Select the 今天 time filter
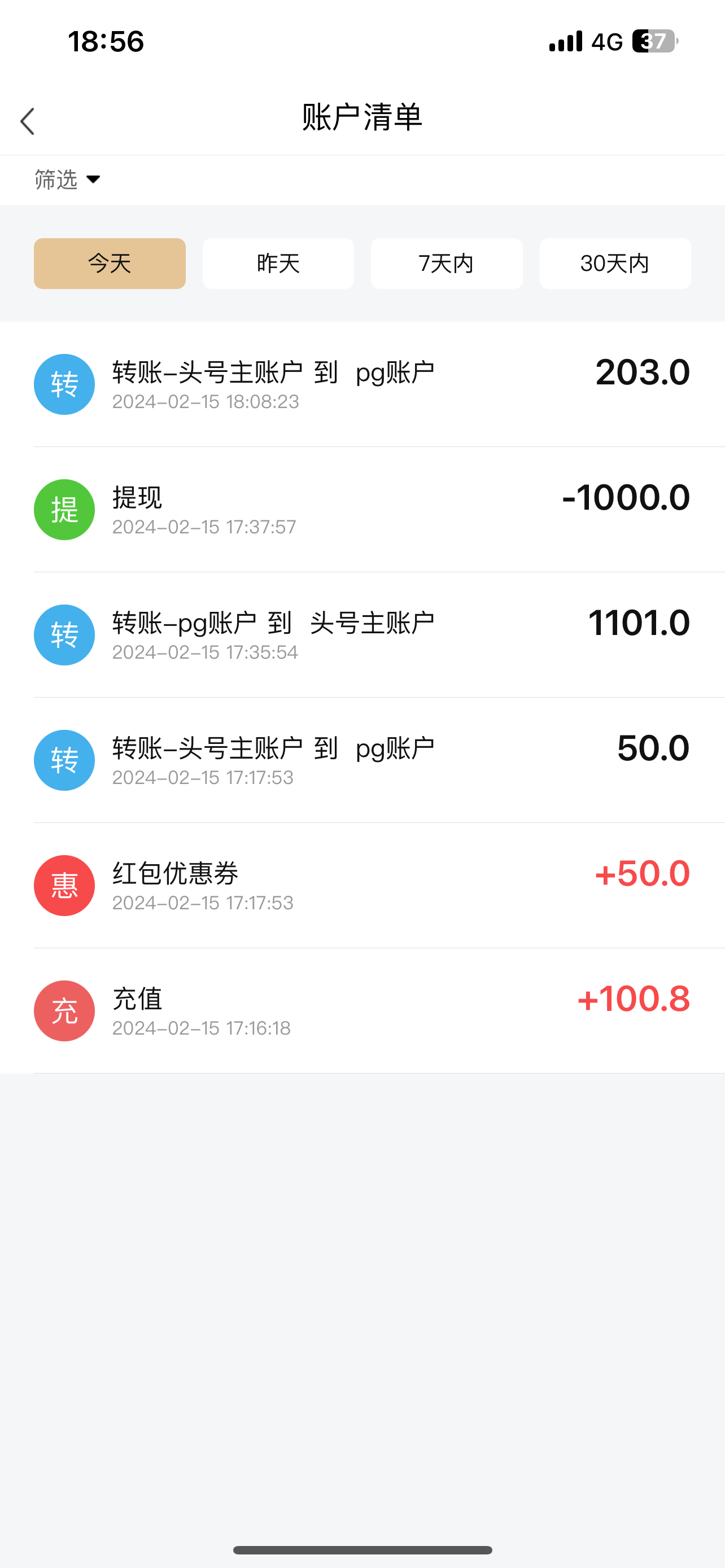The width and height of the screenshot is (725, 1568). 110,264
